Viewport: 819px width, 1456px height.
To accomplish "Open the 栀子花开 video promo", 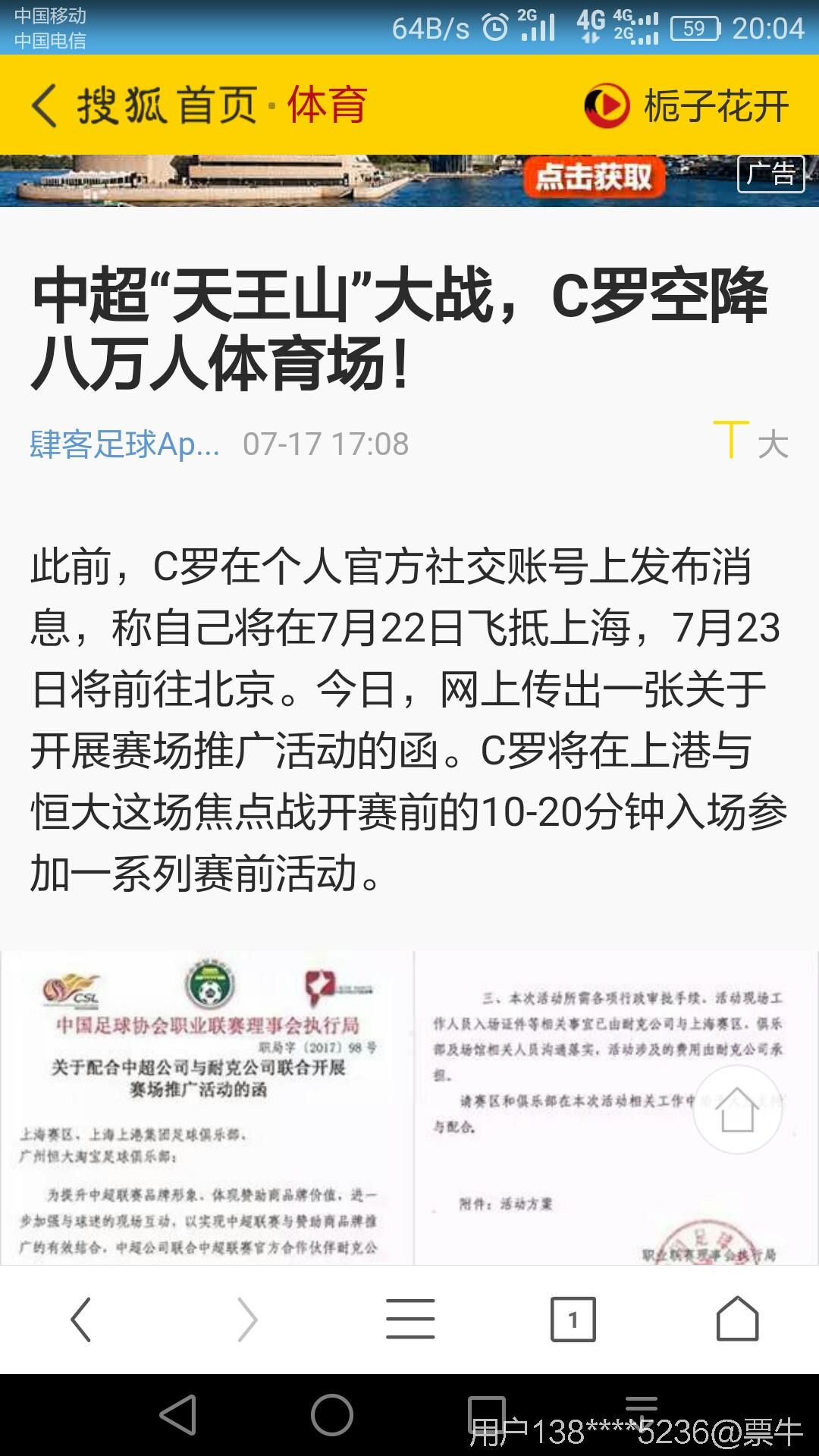I will (687, 105).
